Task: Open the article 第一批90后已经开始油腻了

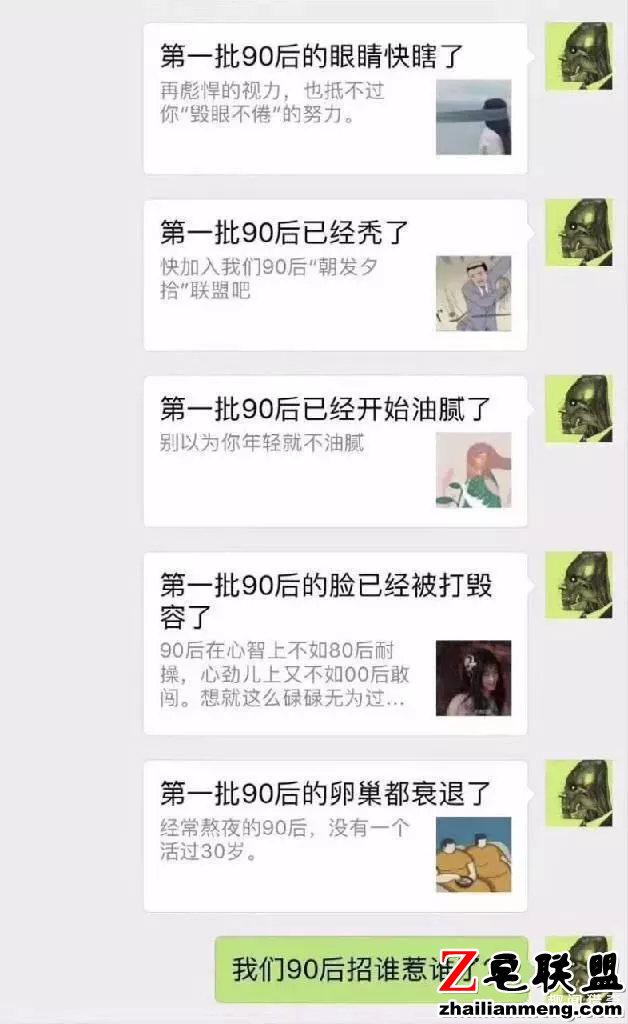Action: pyautogui.click(x=335, y=451)
